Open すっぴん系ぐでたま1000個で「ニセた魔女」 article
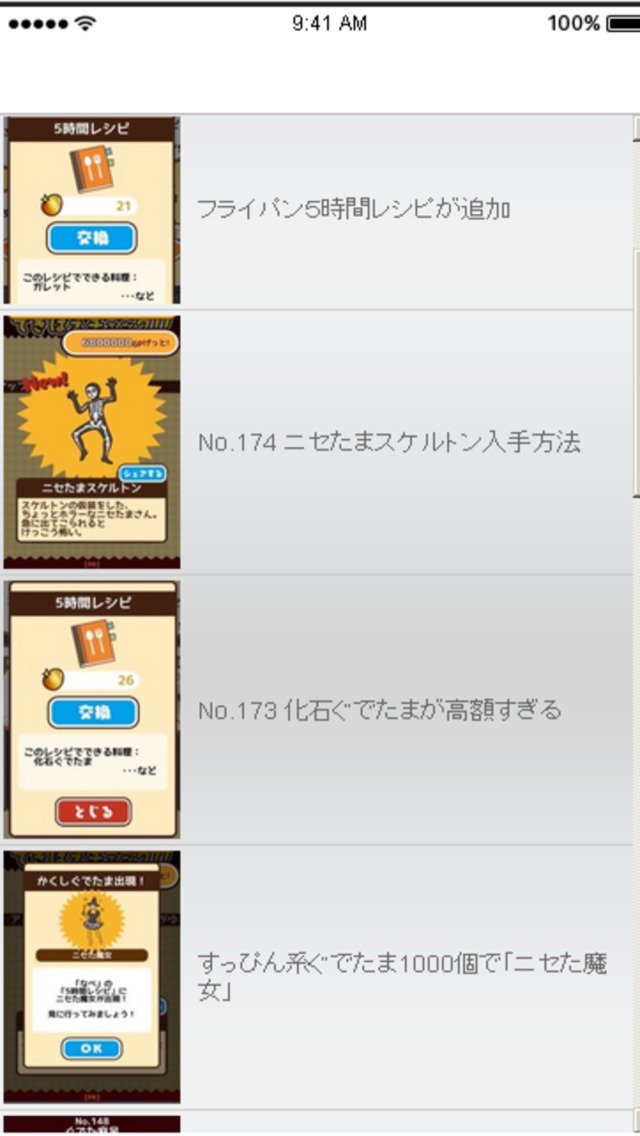 [x=400, y=977]
